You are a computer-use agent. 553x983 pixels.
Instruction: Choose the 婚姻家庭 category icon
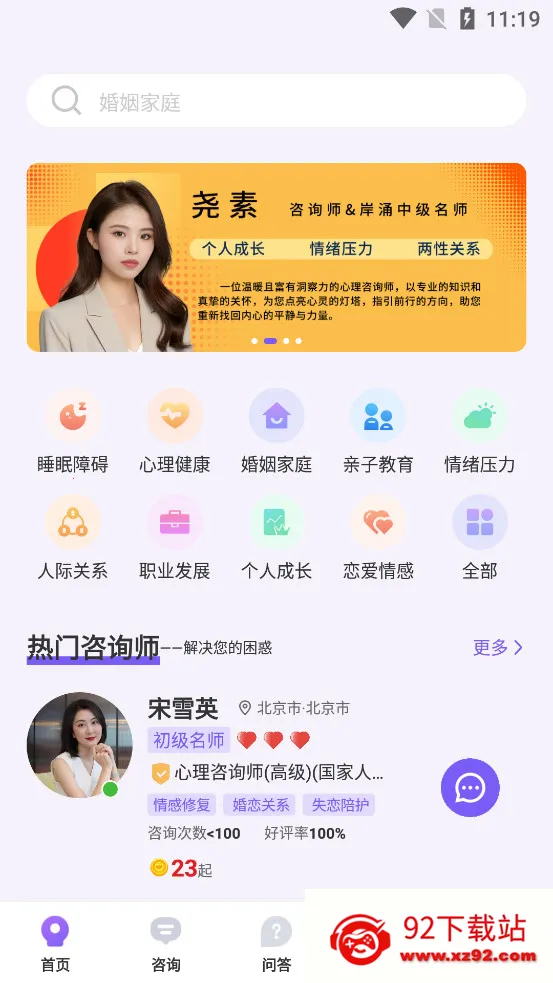(x=276, y=416)
